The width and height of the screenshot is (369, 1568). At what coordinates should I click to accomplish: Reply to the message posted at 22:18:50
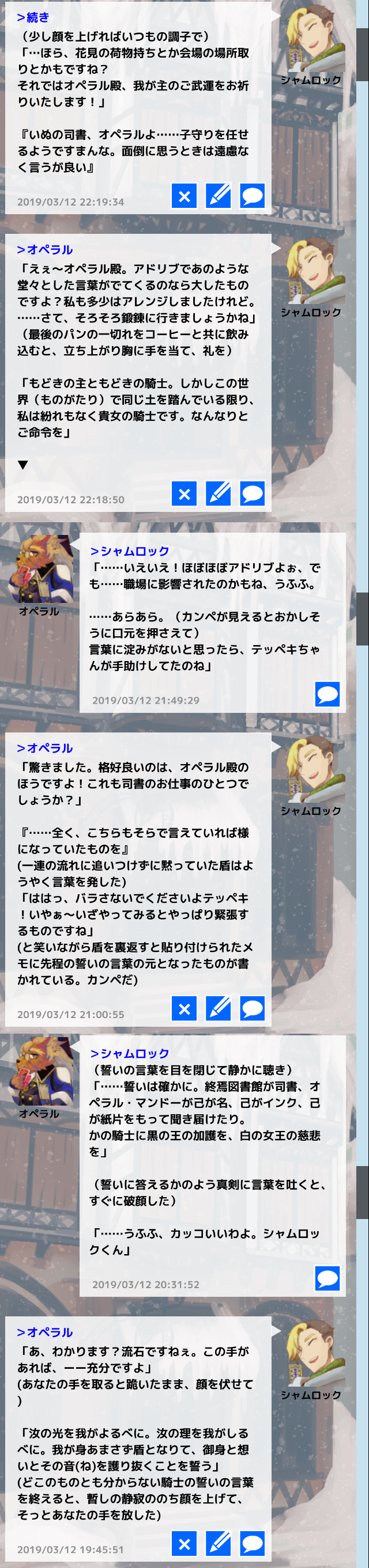pos(253,493)
